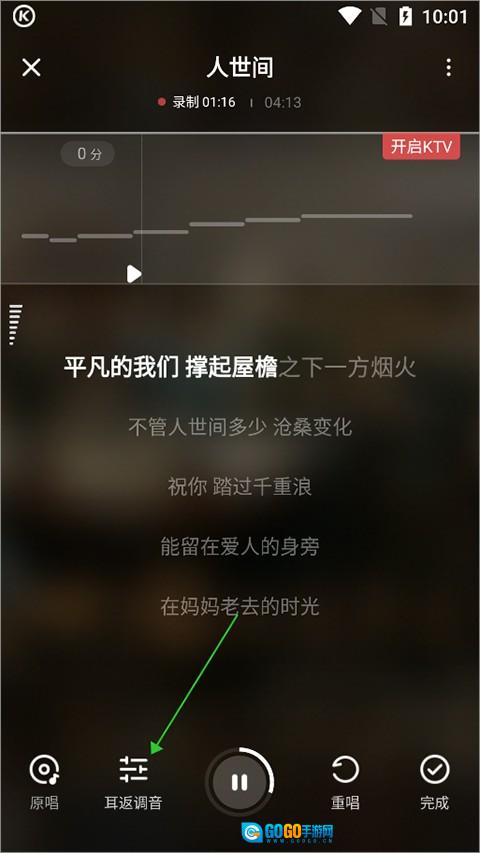Close the recording screen

pyautogui.click(x=31, y=67)
